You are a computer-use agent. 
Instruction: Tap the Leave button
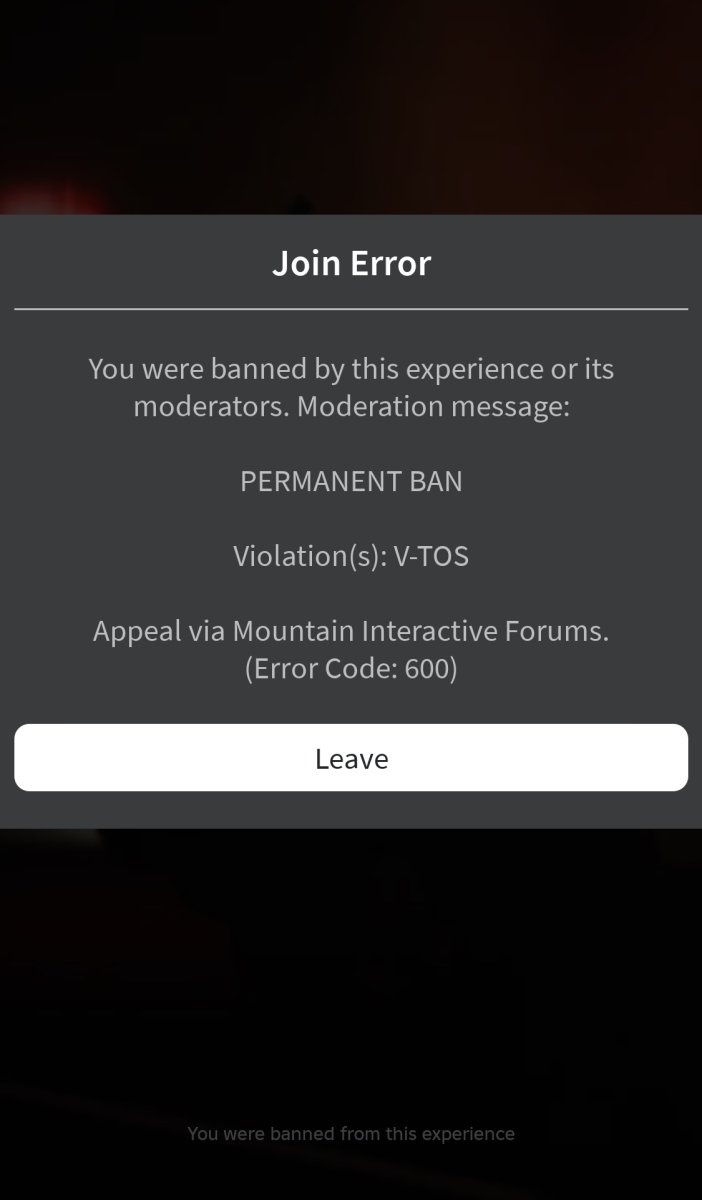point(351,758)
